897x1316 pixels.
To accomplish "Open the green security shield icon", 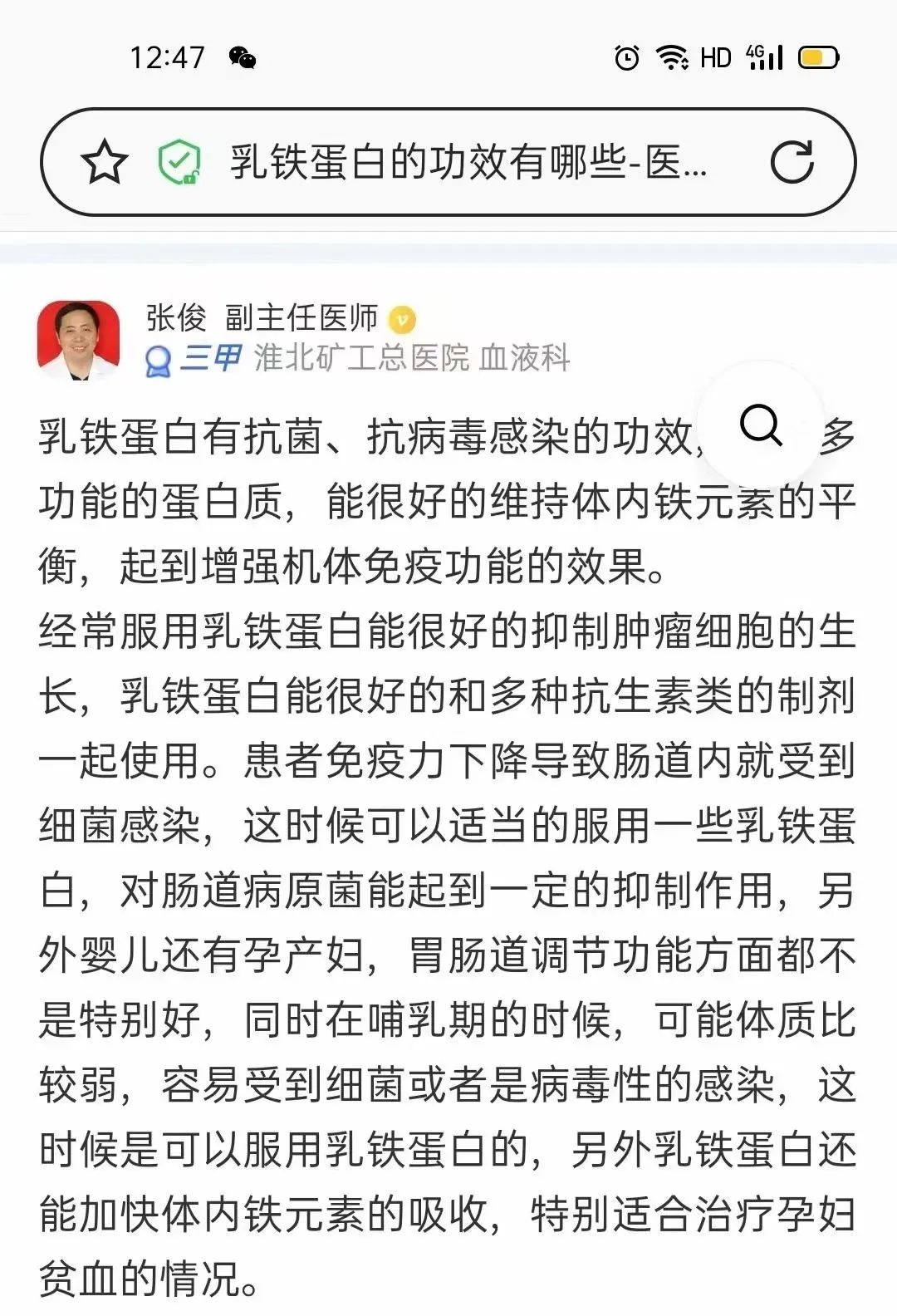I will point(179,162).
